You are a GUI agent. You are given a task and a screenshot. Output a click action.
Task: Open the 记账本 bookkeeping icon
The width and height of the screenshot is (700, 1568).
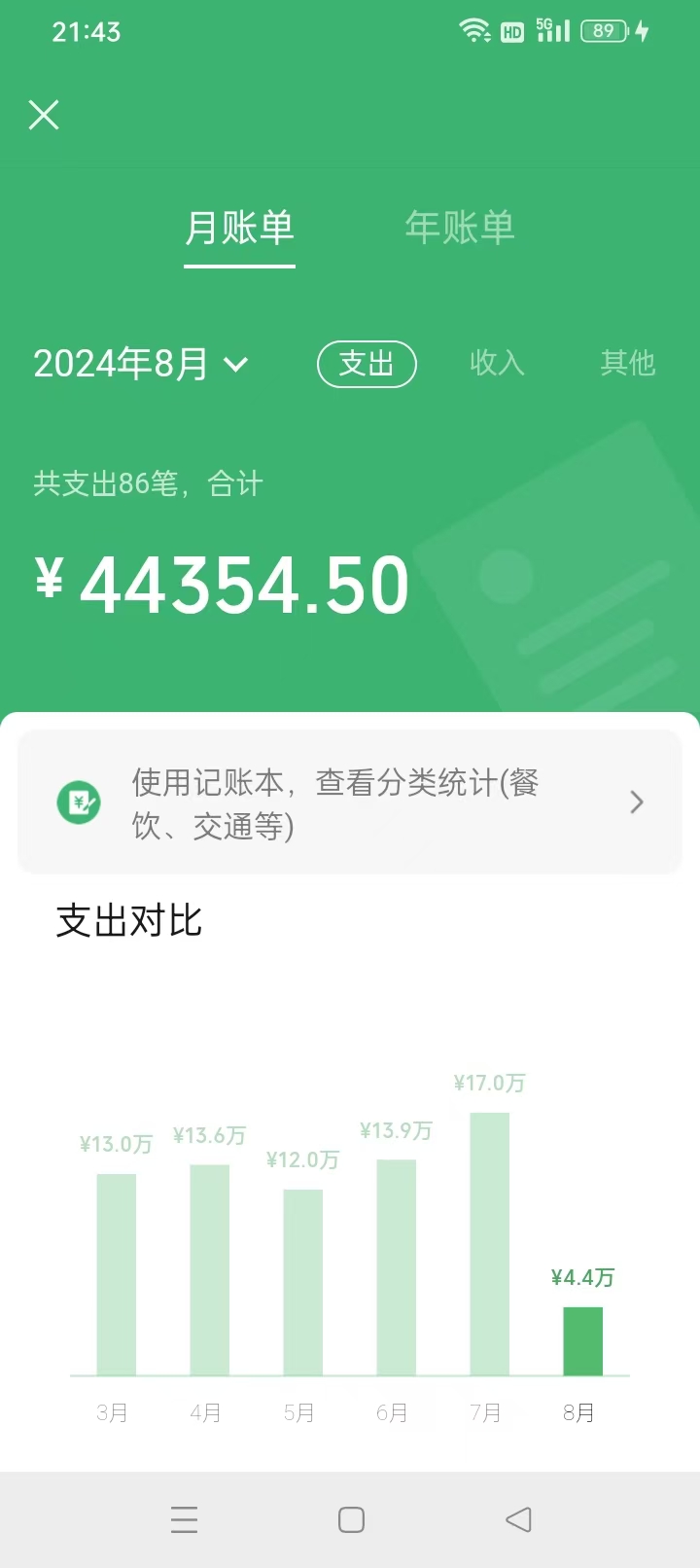pyautogui.click(x=78, y=802)
